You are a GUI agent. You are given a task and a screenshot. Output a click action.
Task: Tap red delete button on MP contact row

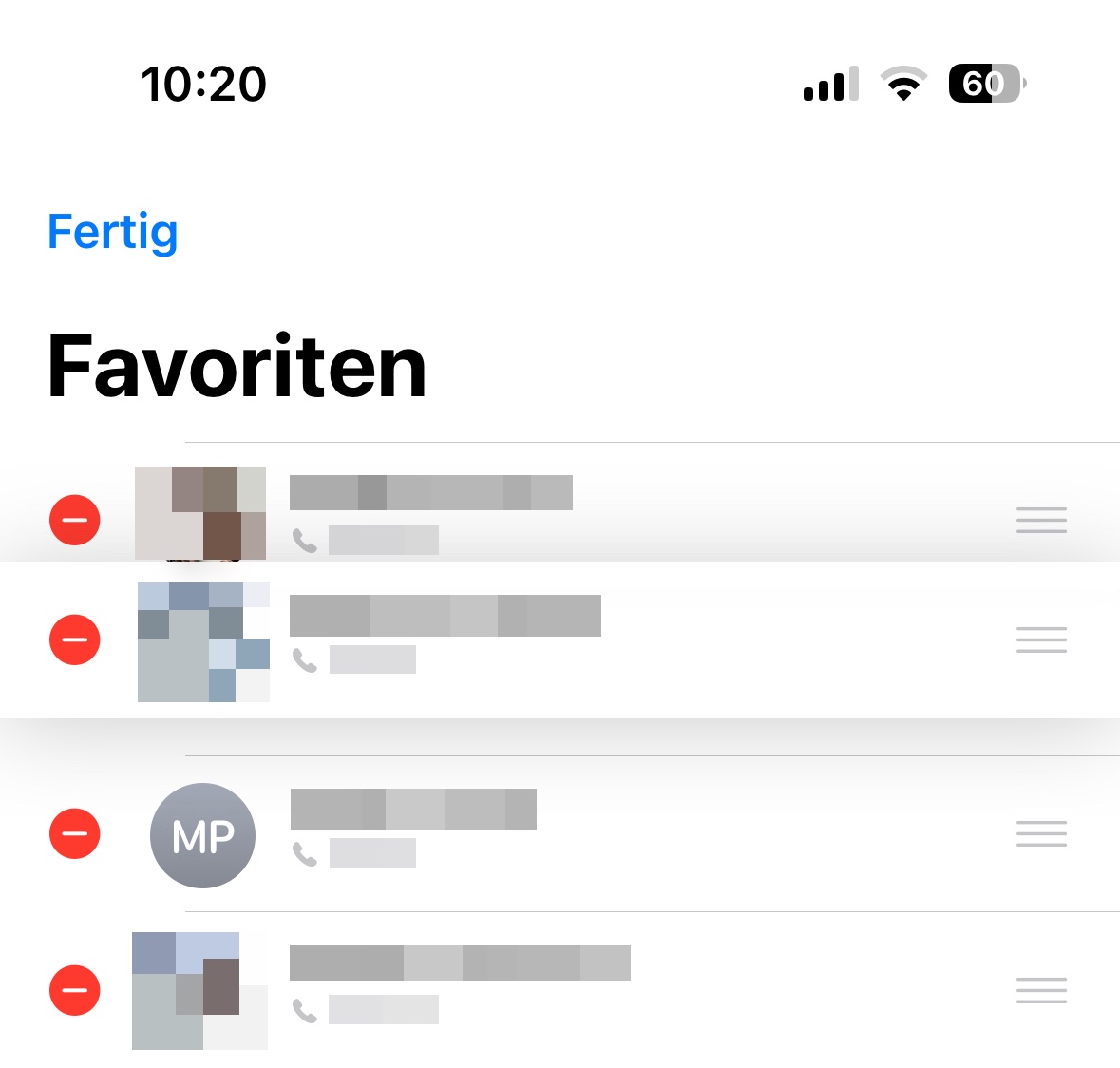click(74, 833)
